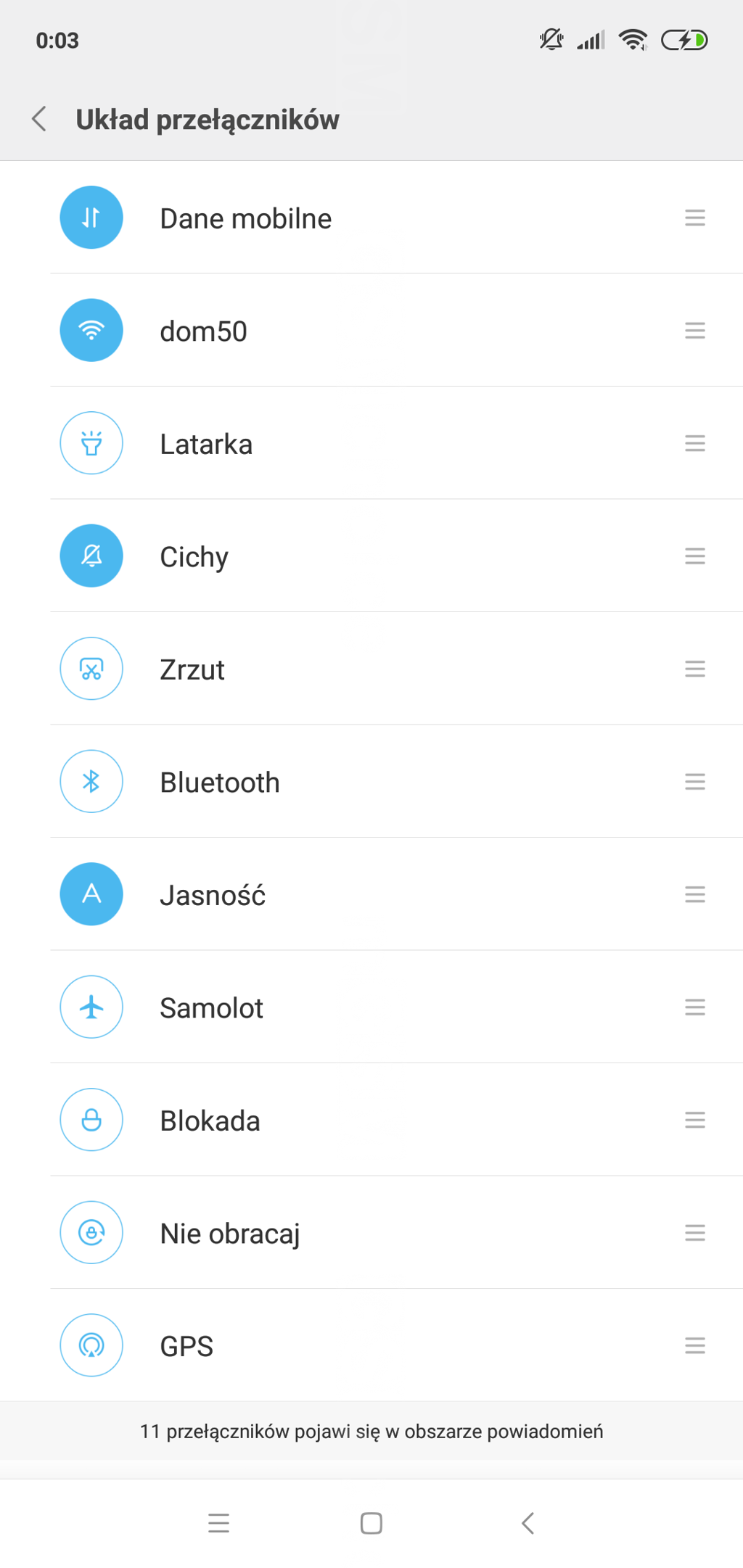Go to the home screen
Viewport: 743px width, 1568px height.
pyautogui.click(x=371, y=1523)
